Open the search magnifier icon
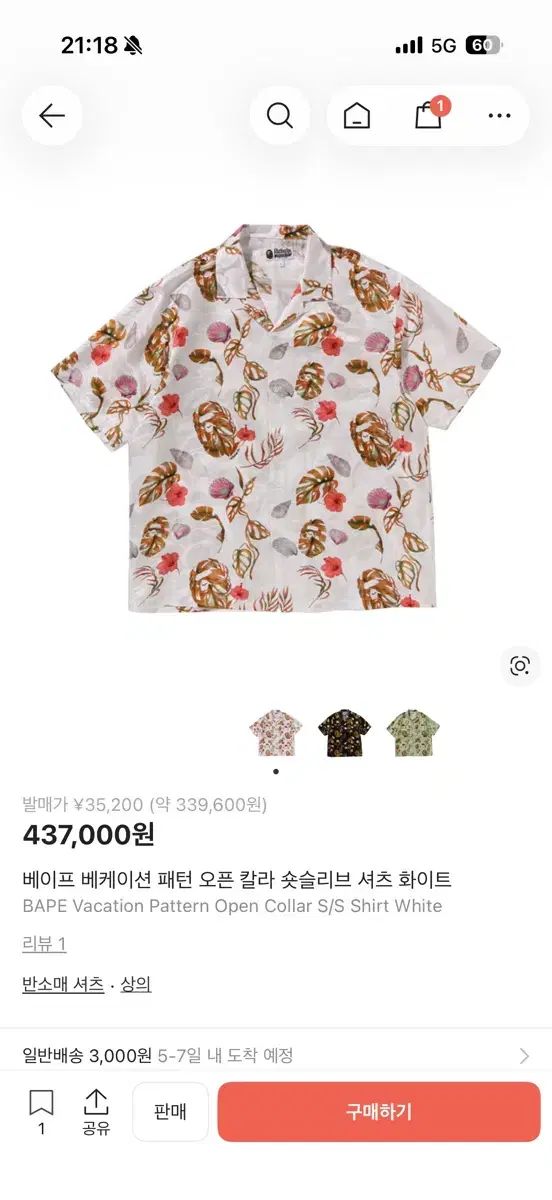The width and height of the screenshot is (552, 1200). pyautogui.click(x=280, y=115)
